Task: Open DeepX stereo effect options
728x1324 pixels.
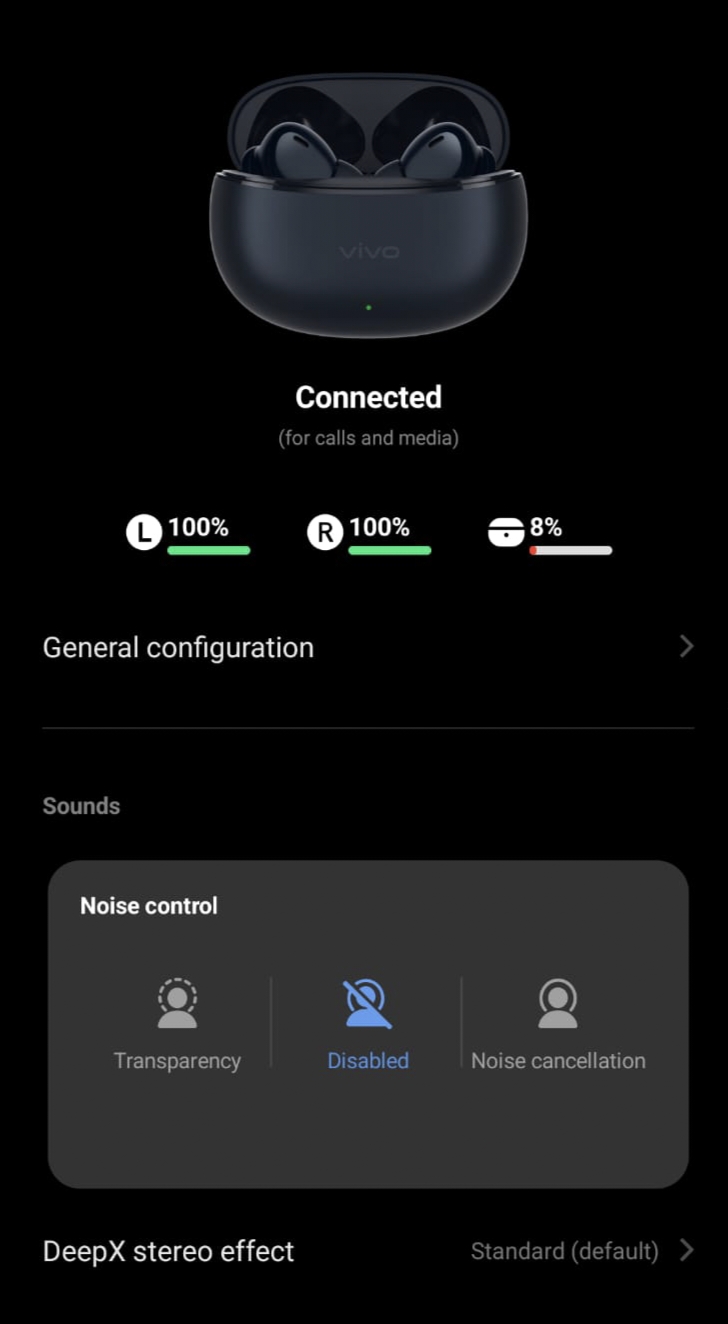Action: 366,1251
